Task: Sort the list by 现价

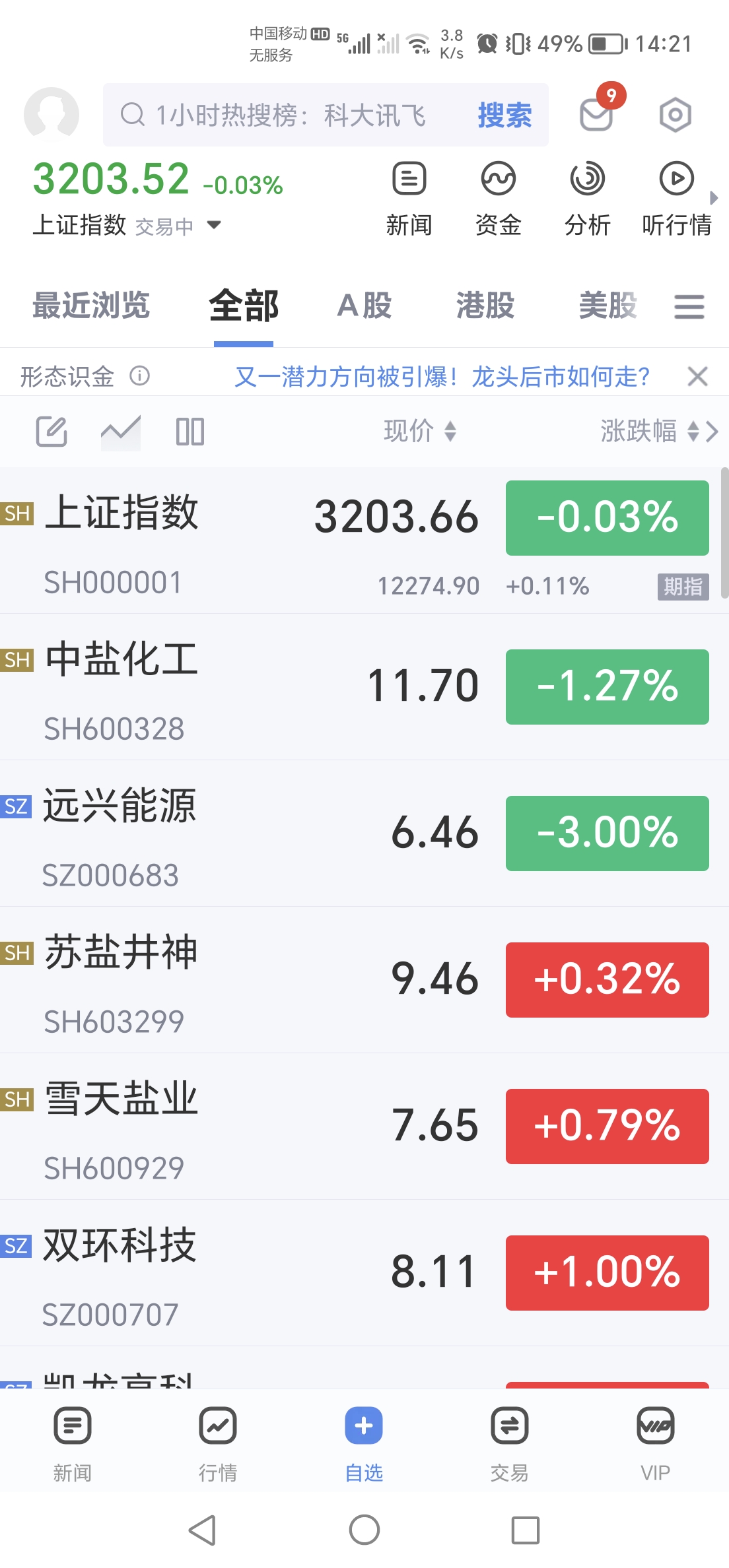Action: (x=420, y=431)
